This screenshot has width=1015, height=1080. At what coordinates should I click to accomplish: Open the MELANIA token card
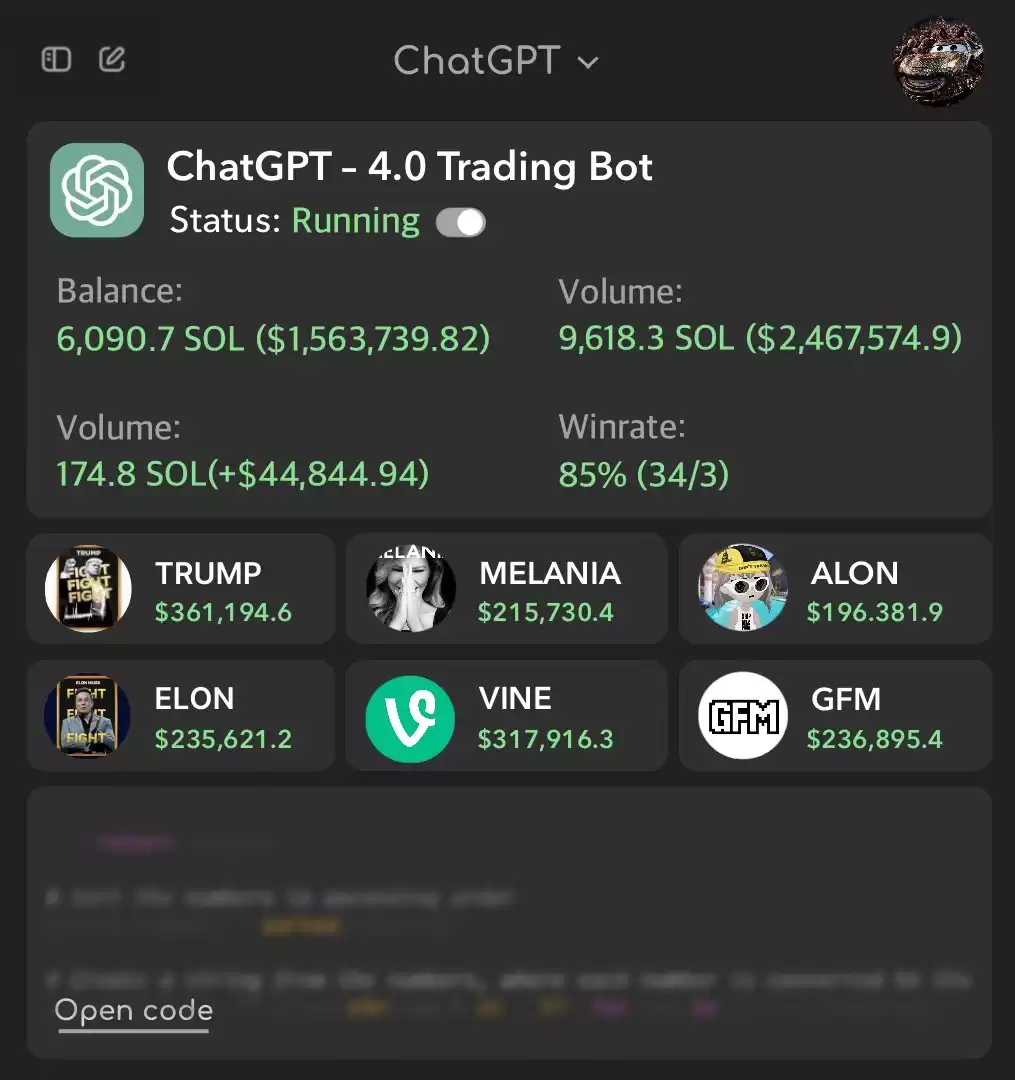[x=506, y=589]
